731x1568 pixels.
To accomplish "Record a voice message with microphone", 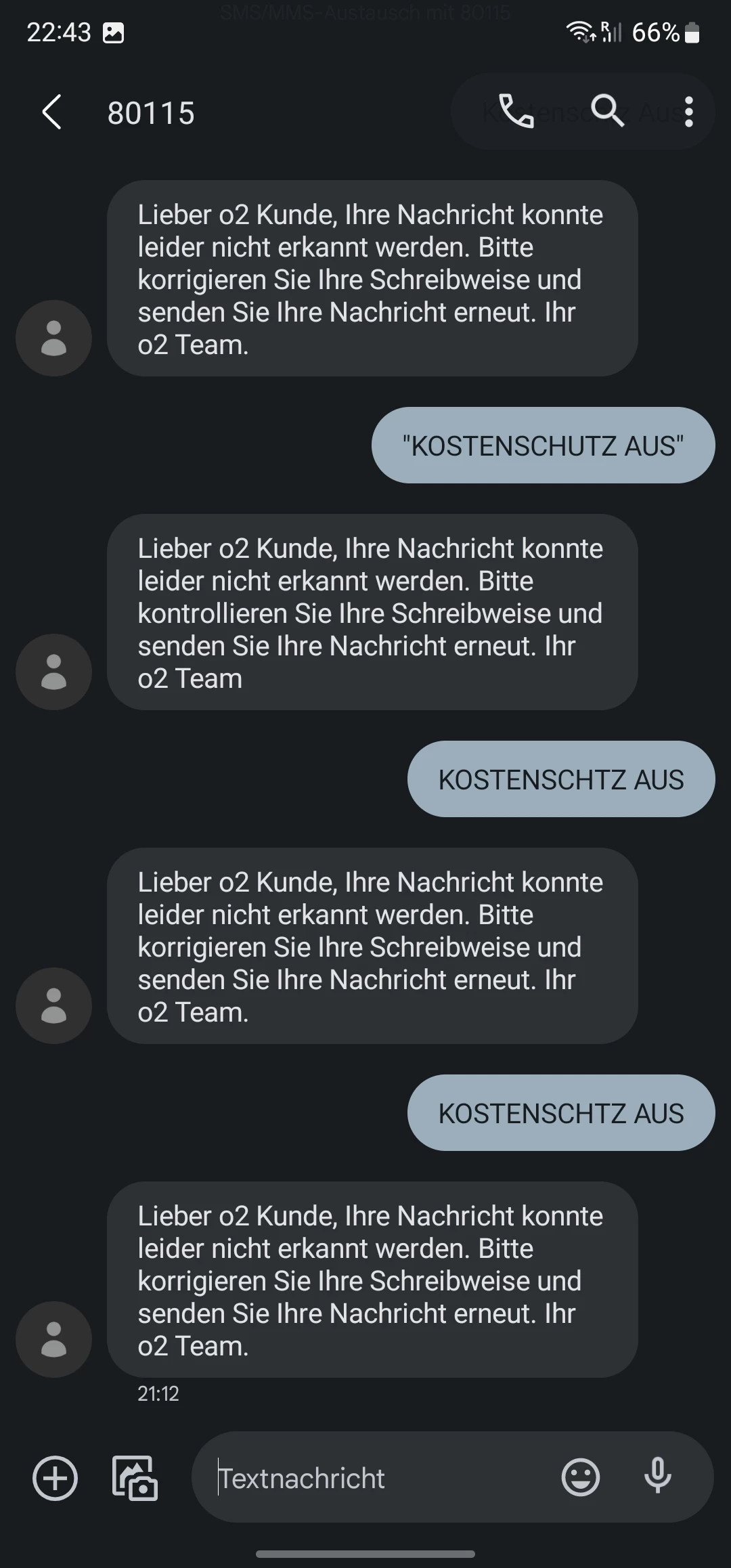I will click(x=657, y=1477).
